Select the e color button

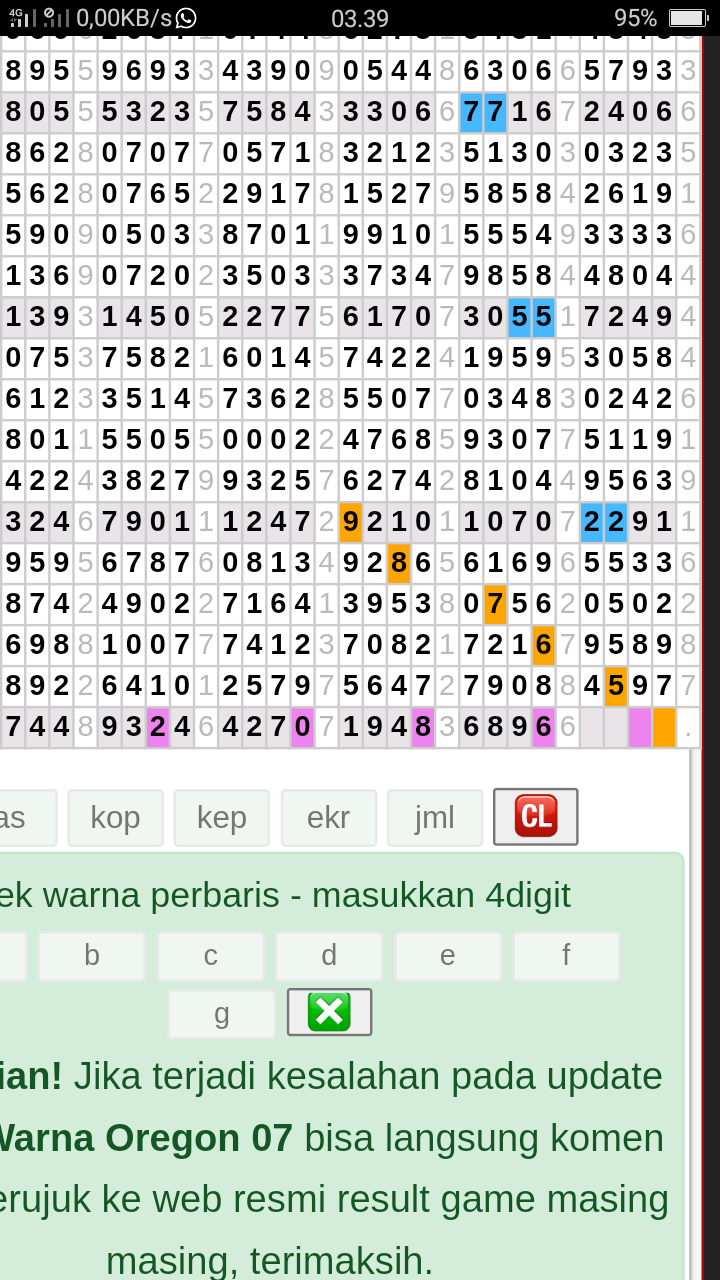pos(447,956)
